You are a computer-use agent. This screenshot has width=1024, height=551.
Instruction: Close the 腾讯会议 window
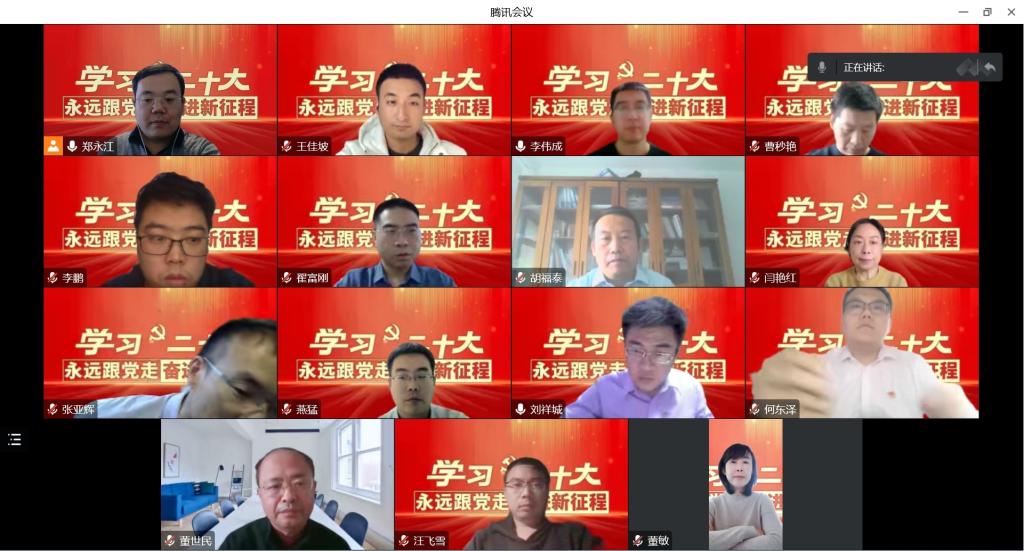[1011, 12]
